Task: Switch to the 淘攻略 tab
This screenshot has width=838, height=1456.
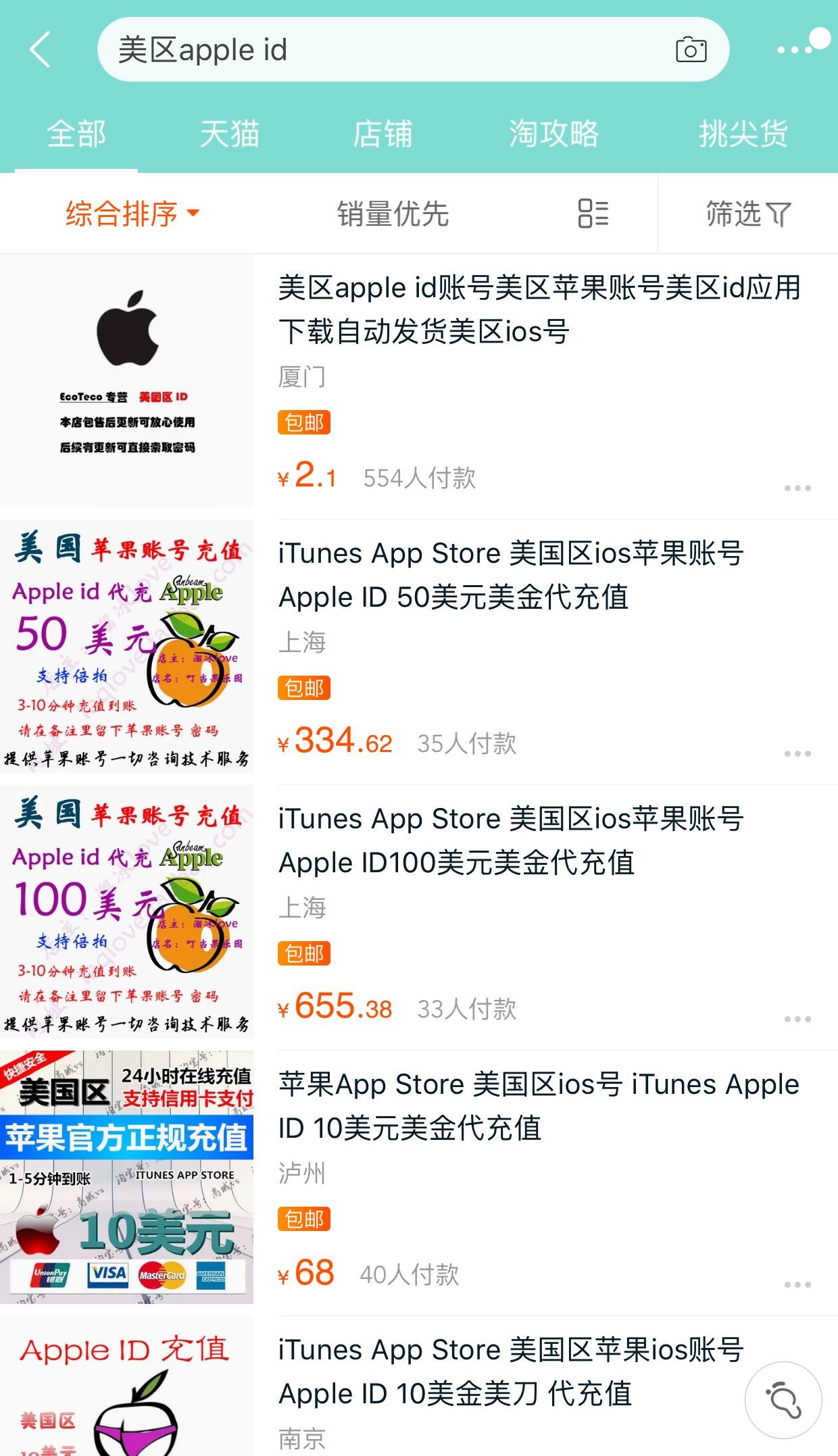Action: [556, 133]
